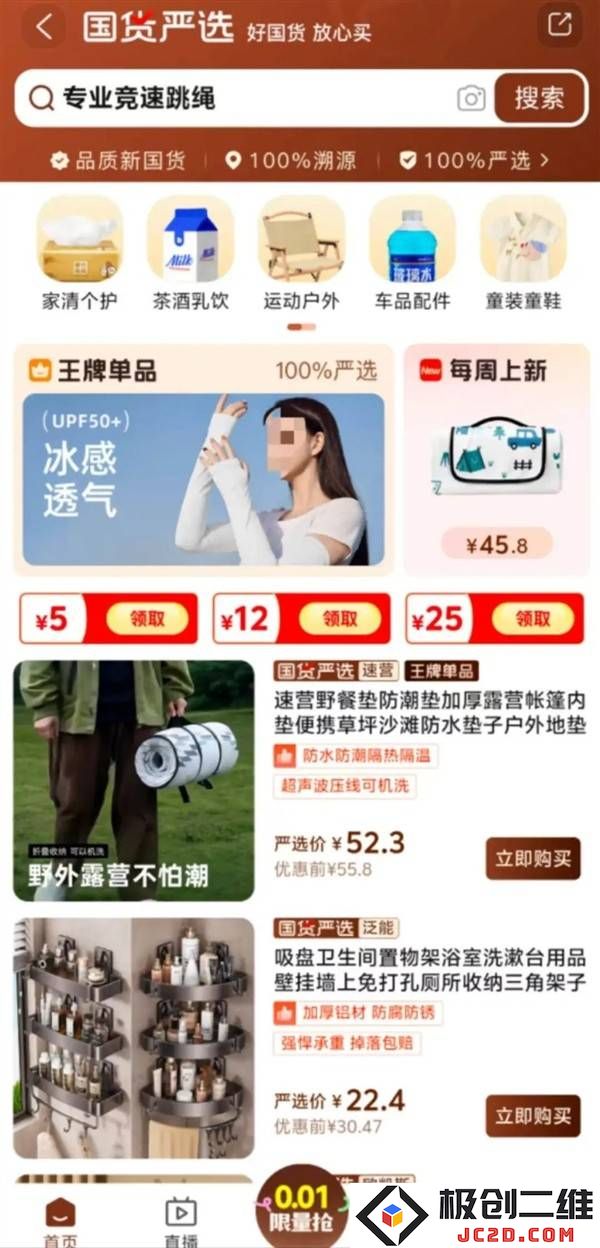Claim the ¥5 coupon
This screenshot has width=600, height=1248.
click(147, 619)
